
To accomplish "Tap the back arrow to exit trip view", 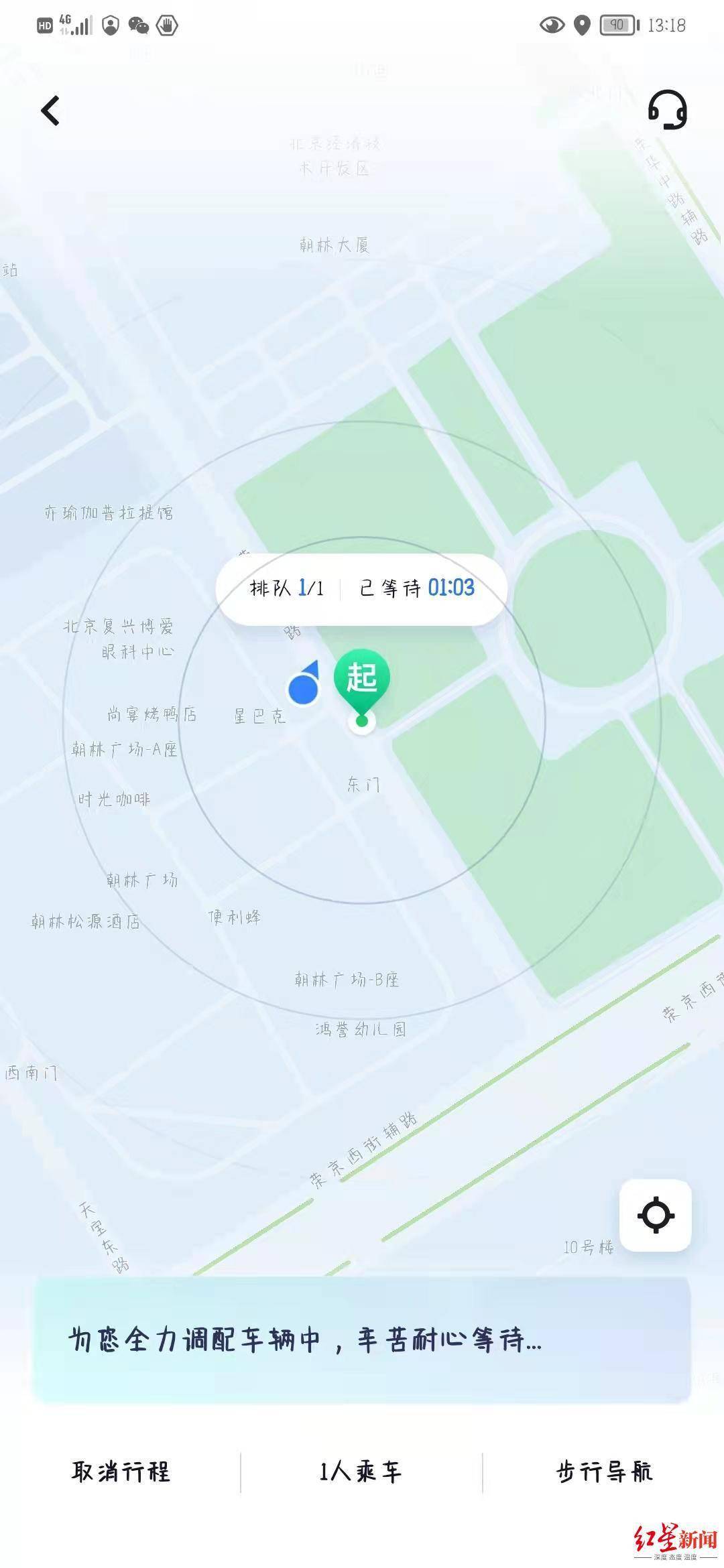I will [x=50, y=109].
